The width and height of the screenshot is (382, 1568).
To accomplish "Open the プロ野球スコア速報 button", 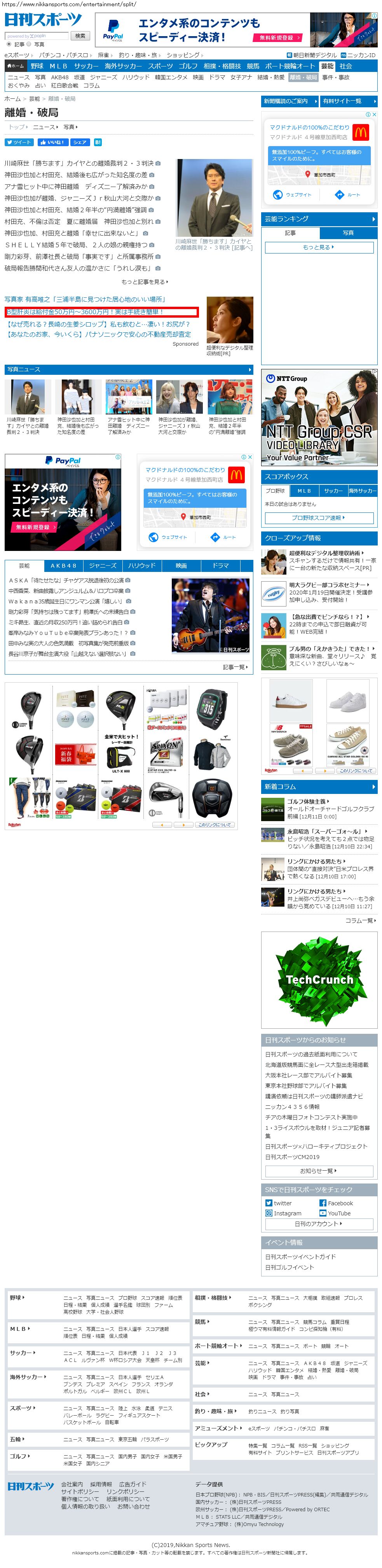I will tap(319, 517).
